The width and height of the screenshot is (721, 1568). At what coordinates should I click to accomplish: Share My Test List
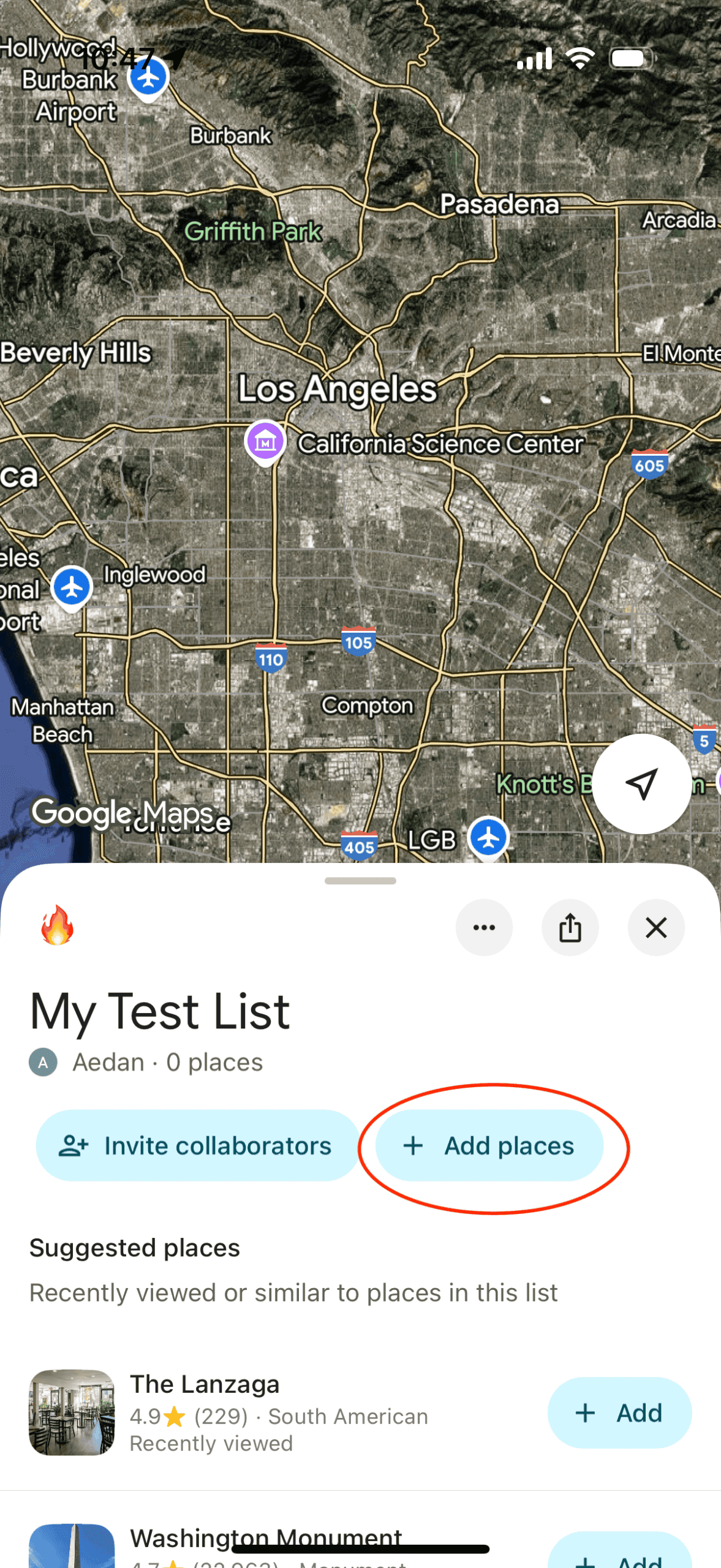570,927
